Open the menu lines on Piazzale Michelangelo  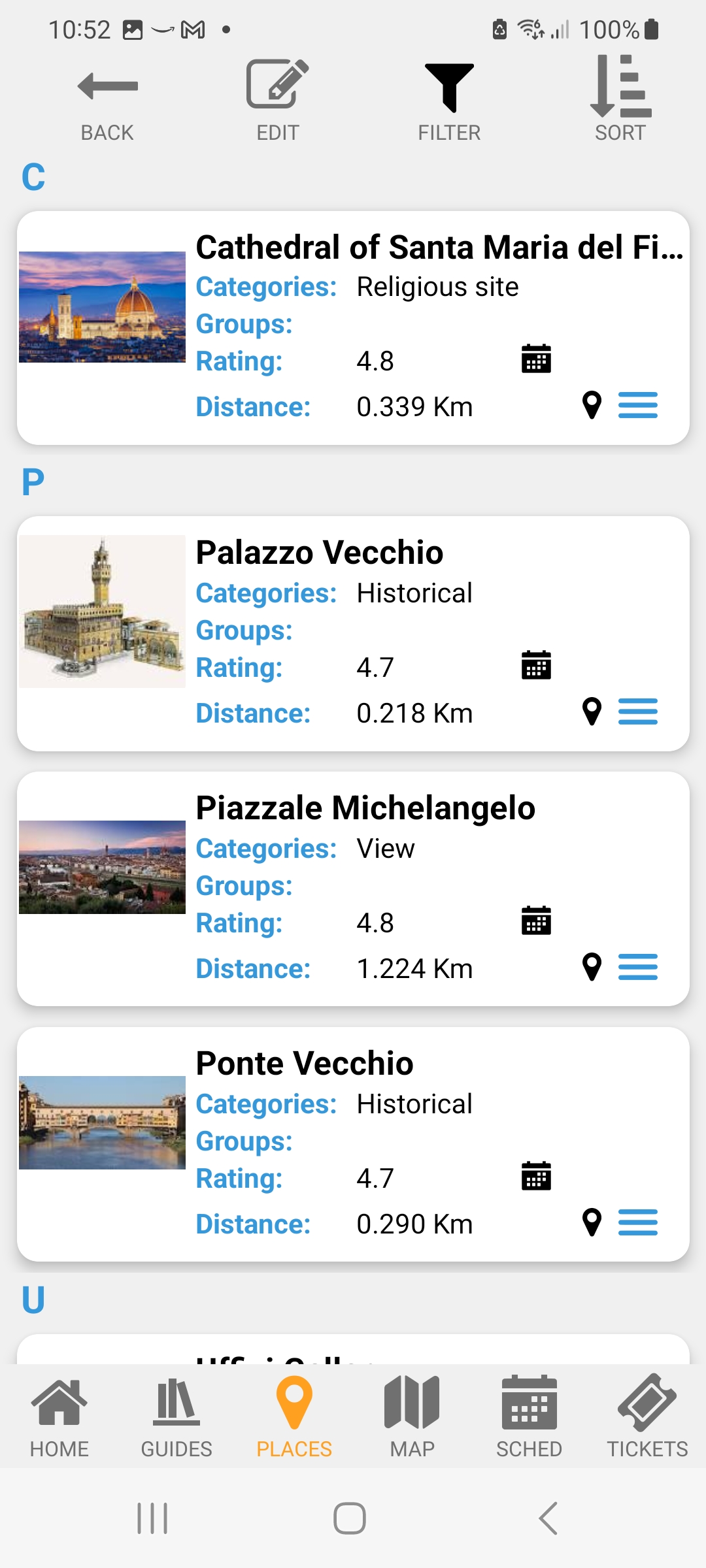[638, 967]
